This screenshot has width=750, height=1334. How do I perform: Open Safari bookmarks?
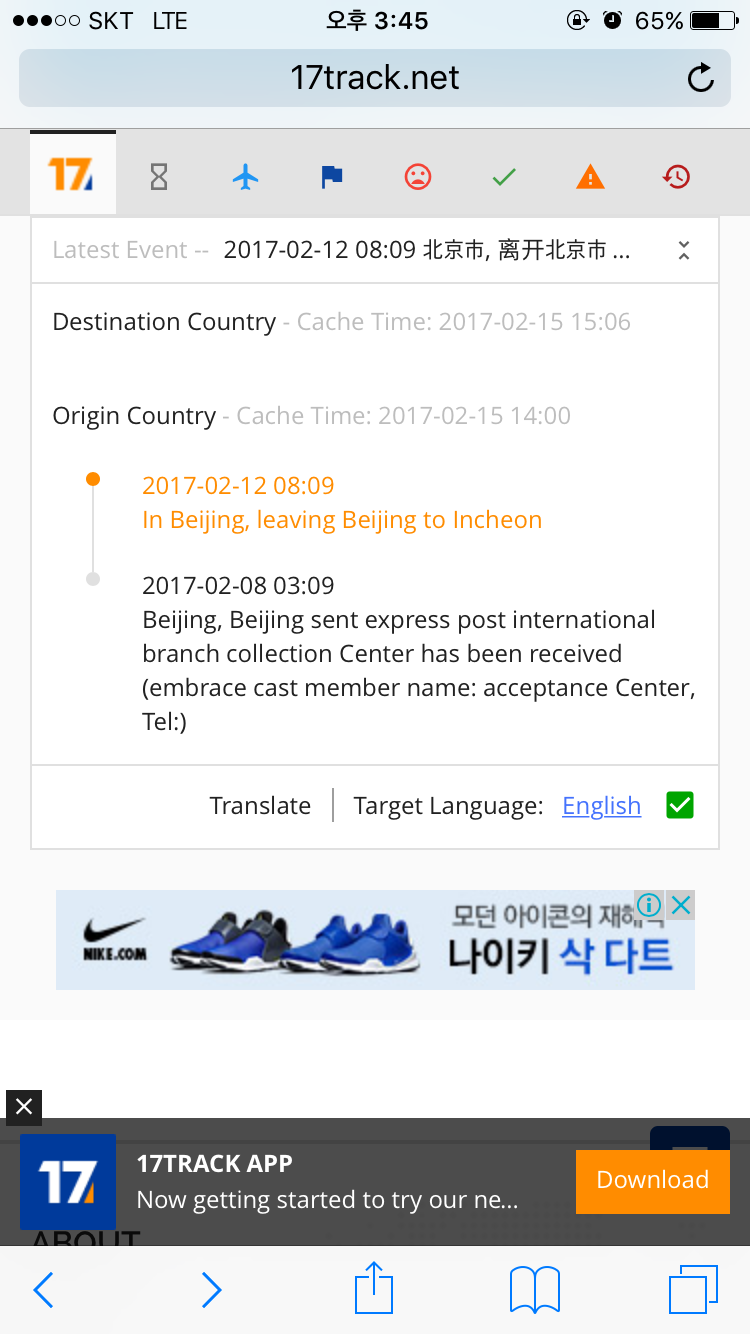(x=535, y=1289)
